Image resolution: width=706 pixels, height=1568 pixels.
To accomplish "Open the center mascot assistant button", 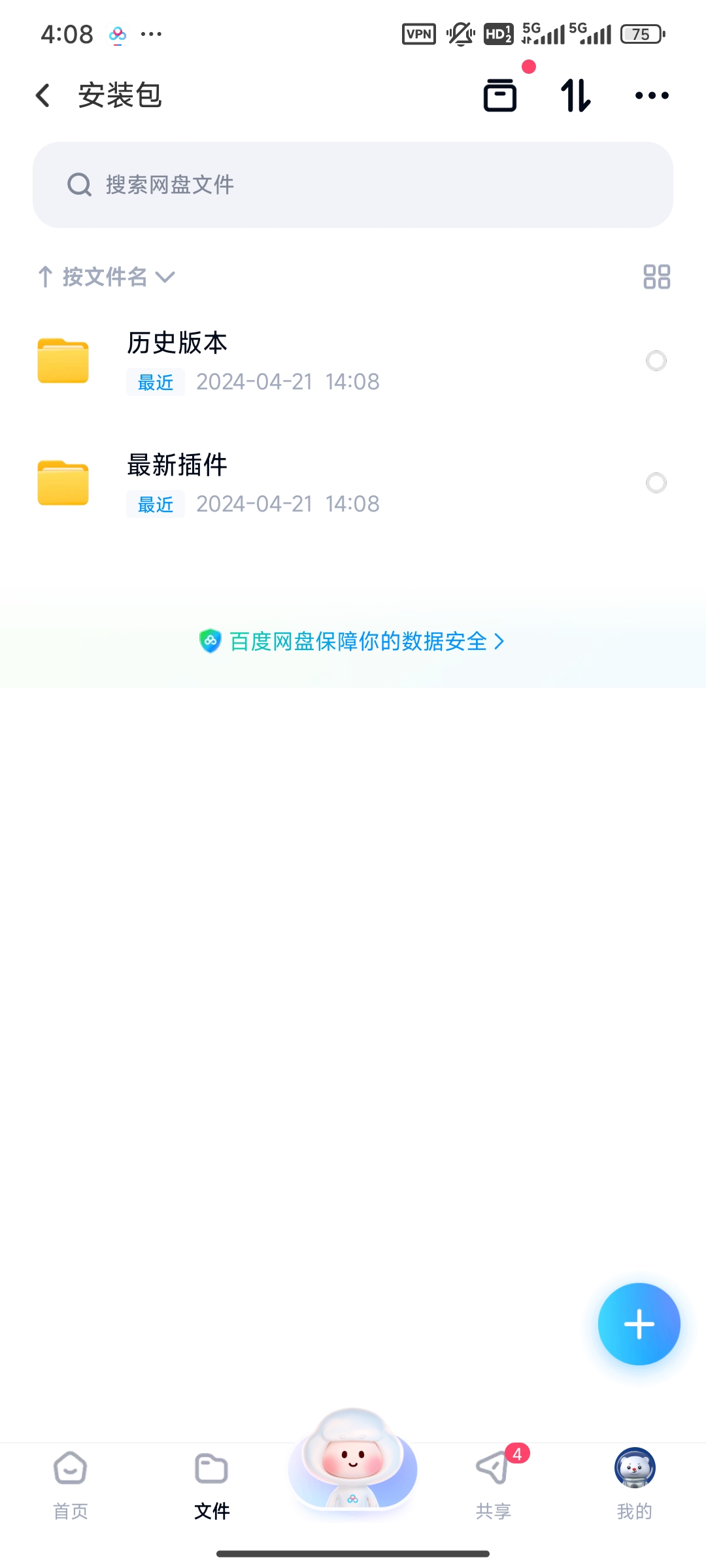I will pos(353,1462).
